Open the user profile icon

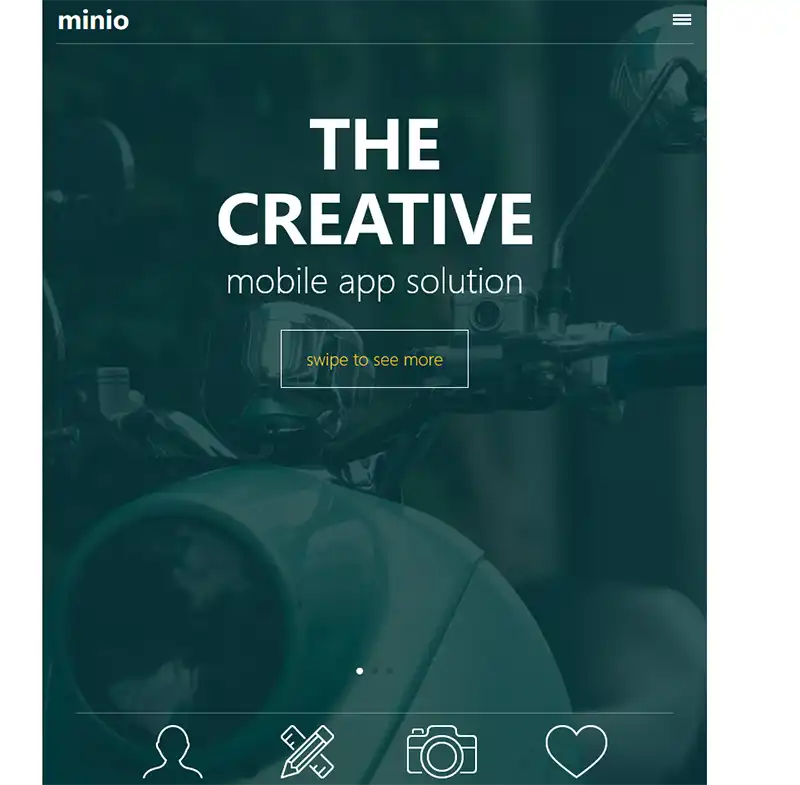173,752
